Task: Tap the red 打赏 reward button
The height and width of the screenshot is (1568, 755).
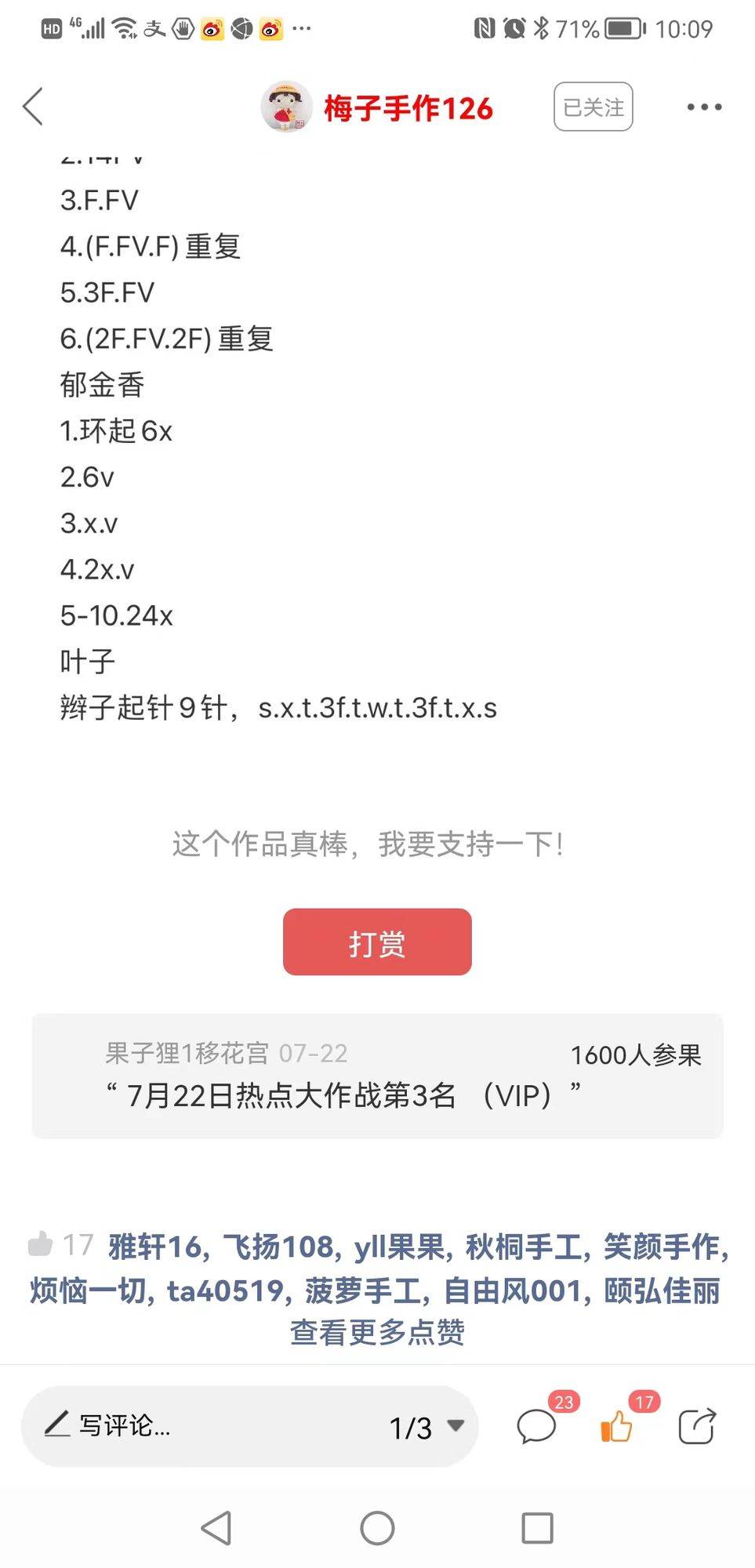Action: pyautogui.click(x=377, y=942)
